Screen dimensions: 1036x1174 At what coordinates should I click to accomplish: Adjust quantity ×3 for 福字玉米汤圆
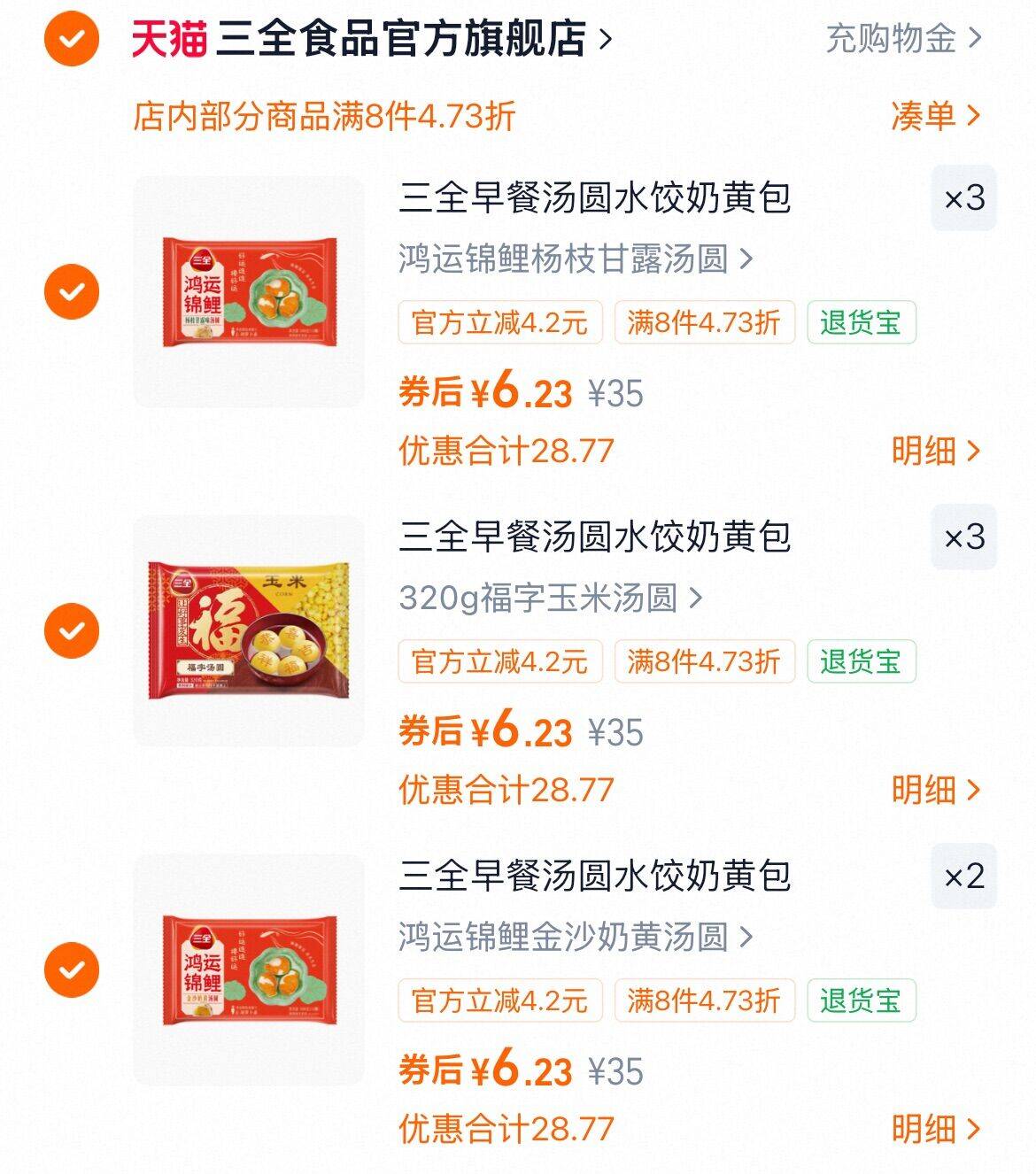[x=963, y=537]
